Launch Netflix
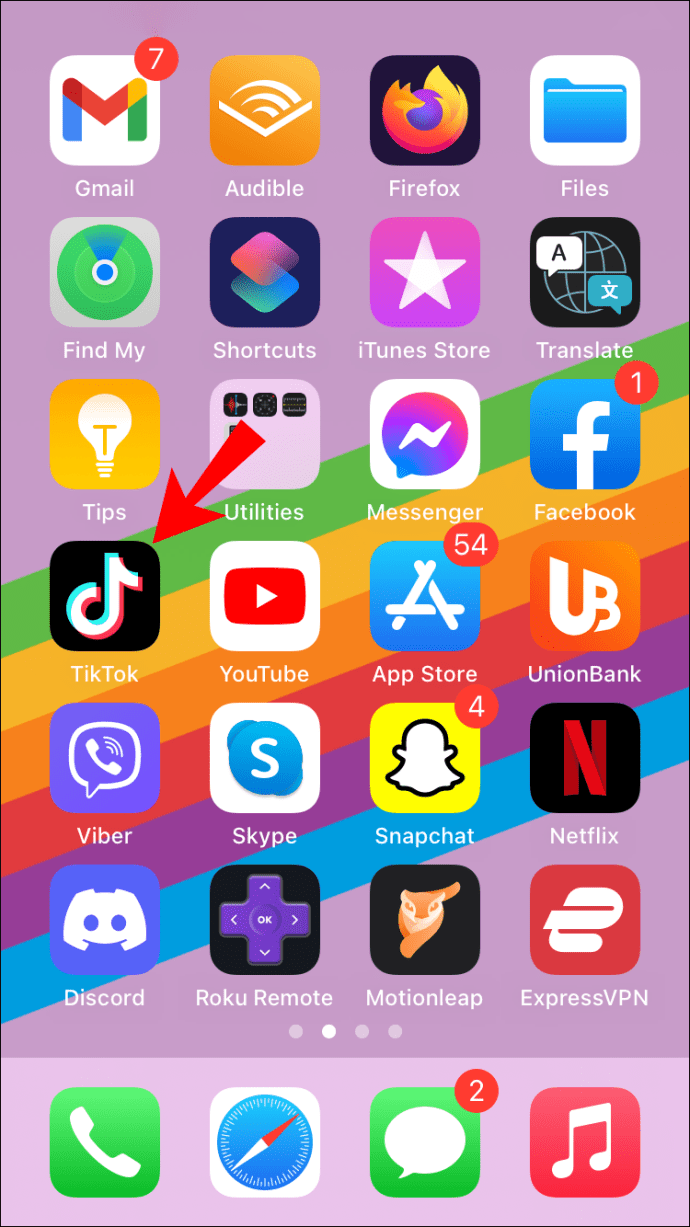690x1227 pixels. 585,758
